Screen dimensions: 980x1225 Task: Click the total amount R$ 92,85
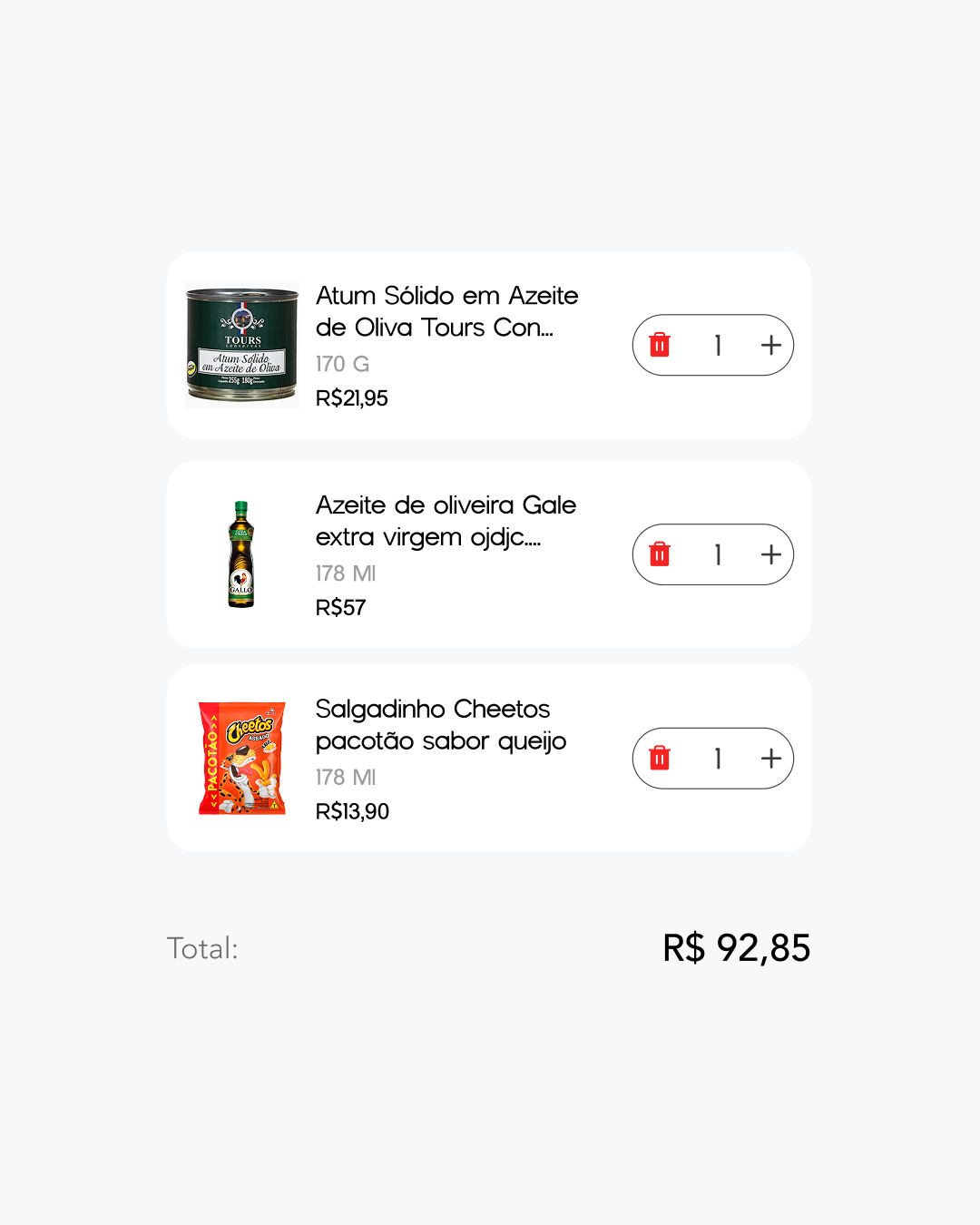coord(735,947)
